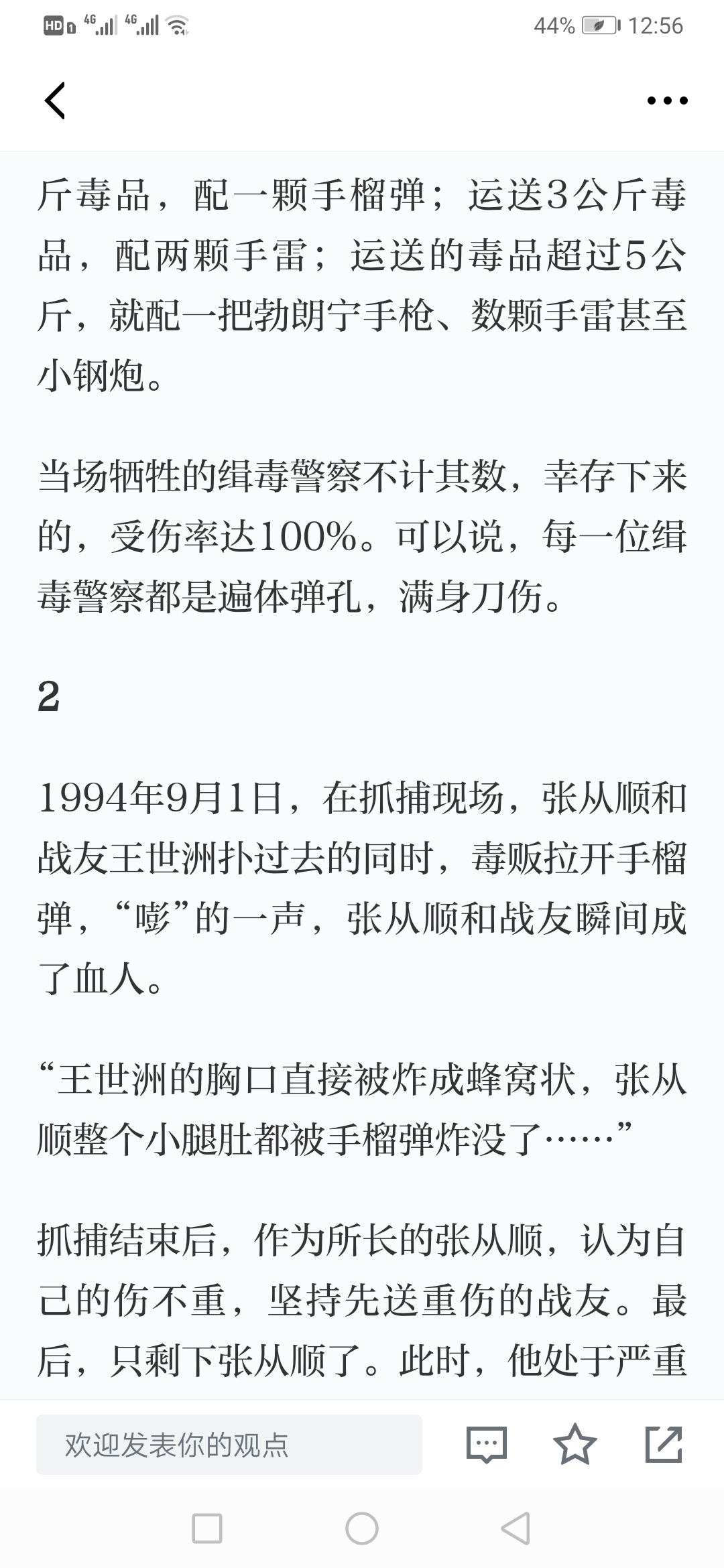This screenshot has height=1568, width=724.
Task: Open recent apps with square button
Action: click(207, 1528)
